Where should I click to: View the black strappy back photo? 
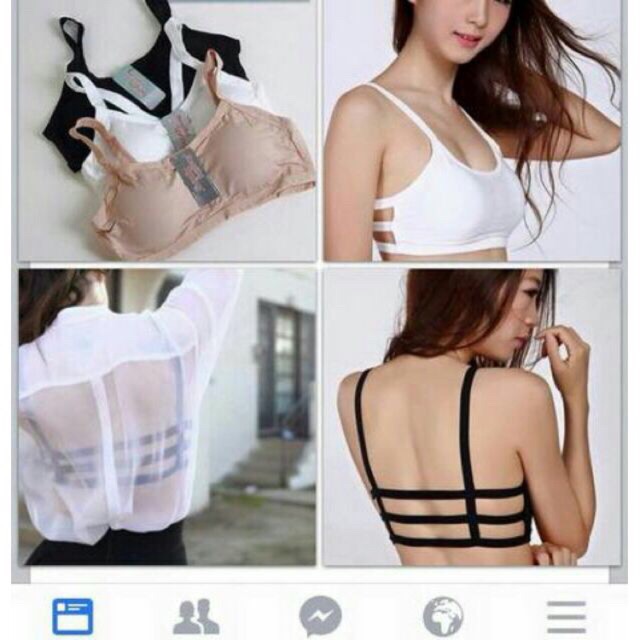(x=472, y=416)
